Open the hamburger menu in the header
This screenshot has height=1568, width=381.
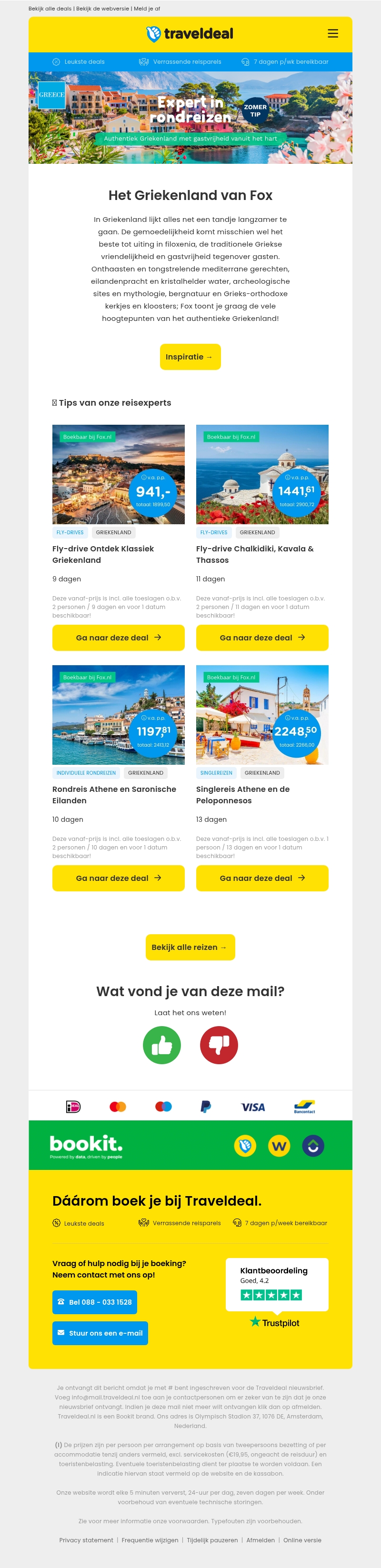pos(333,33)
